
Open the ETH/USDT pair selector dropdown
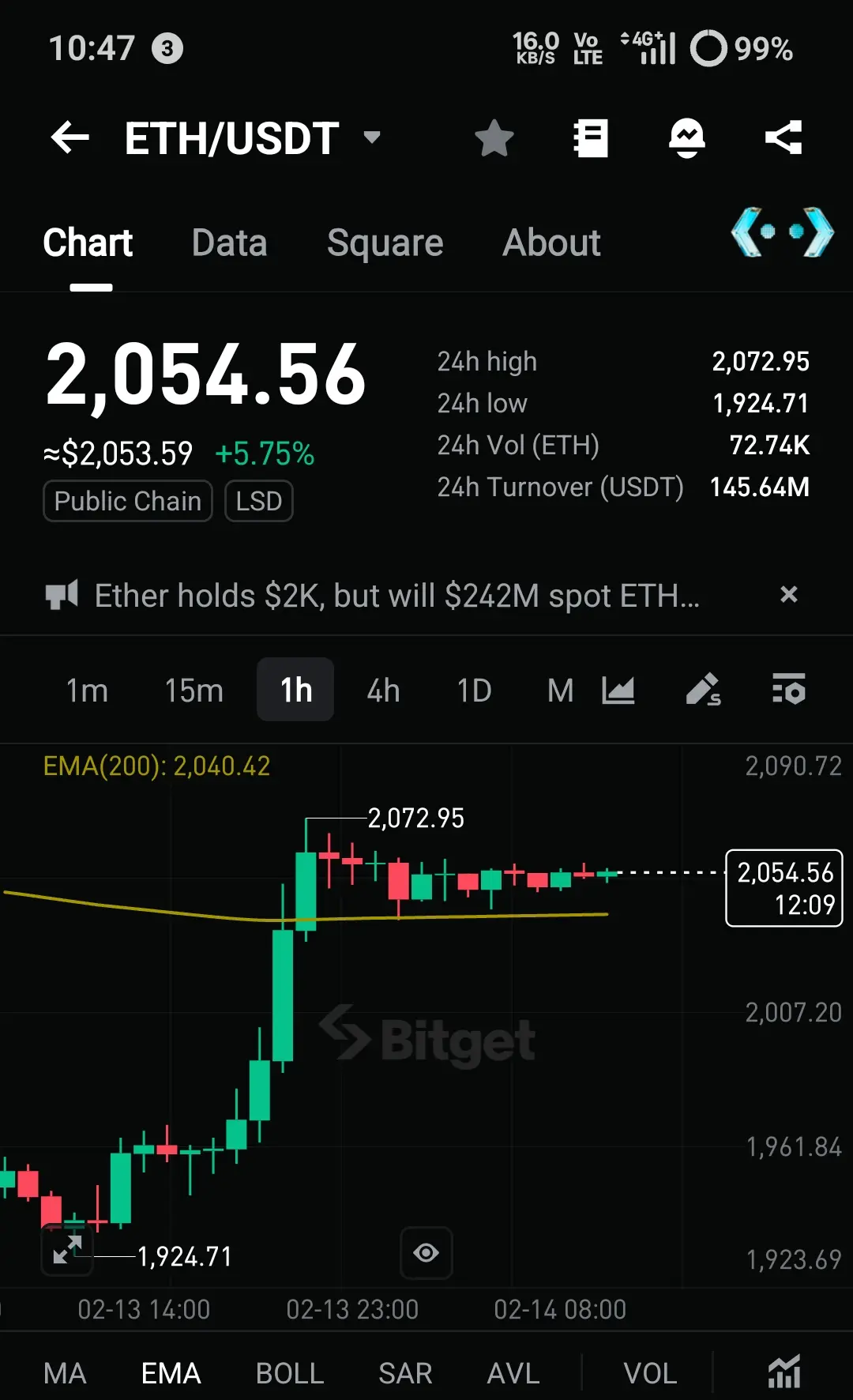coord(372,137)
